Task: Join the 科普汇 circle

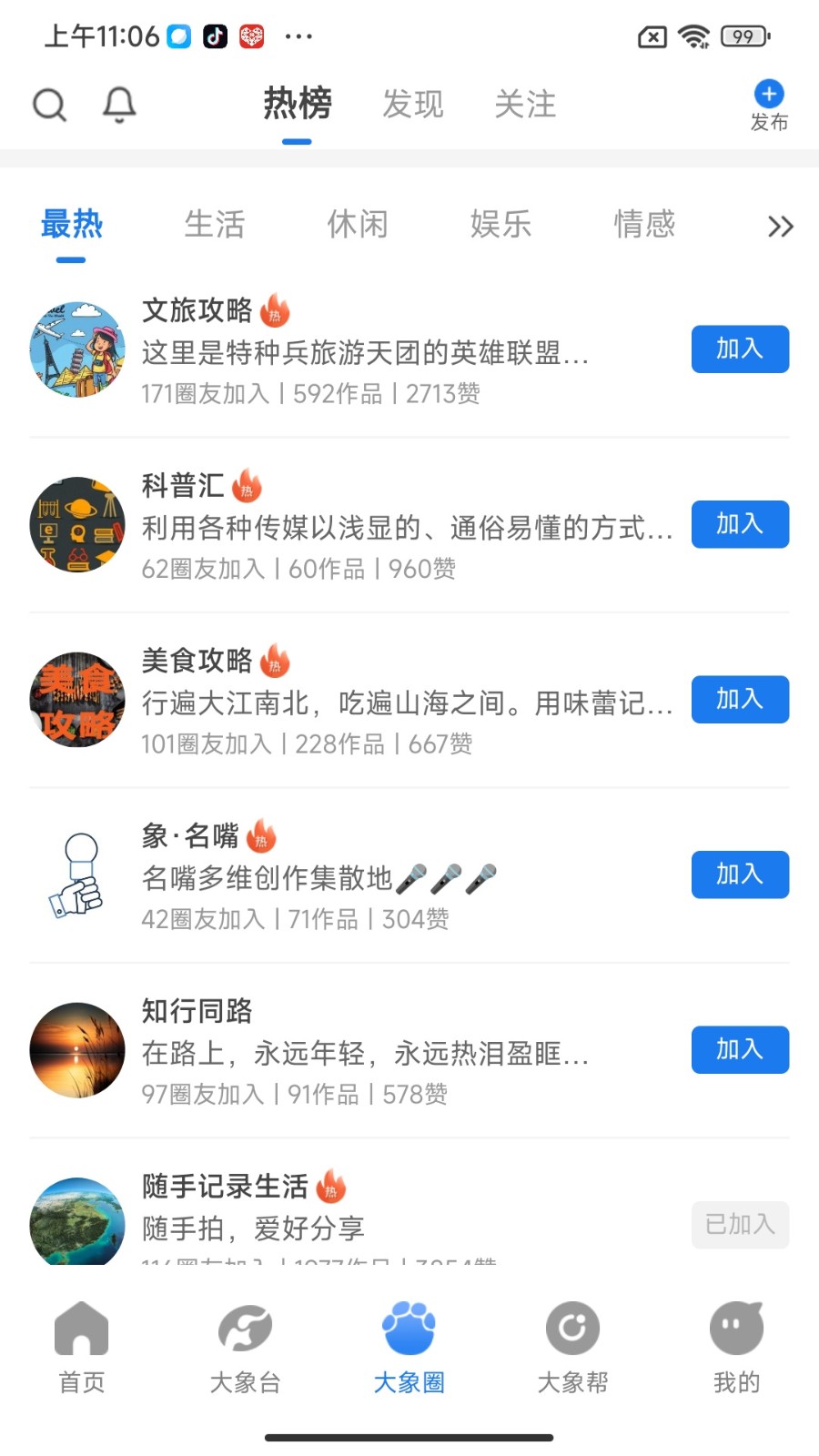Action: (x=740, y=524)
